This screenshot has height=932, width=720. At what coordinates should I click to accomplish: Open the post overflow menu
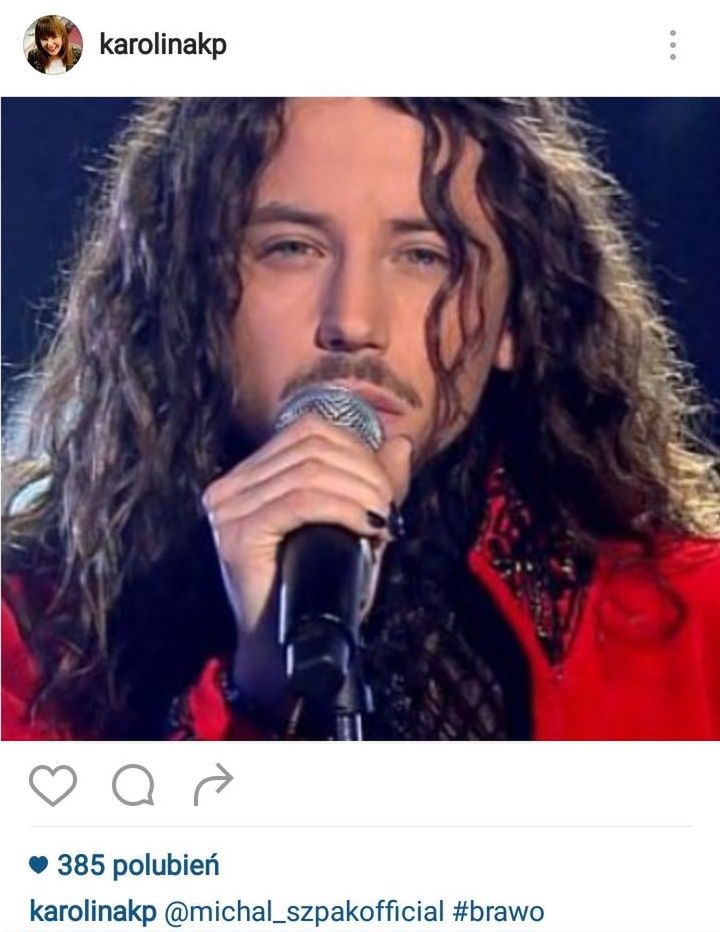673,45
